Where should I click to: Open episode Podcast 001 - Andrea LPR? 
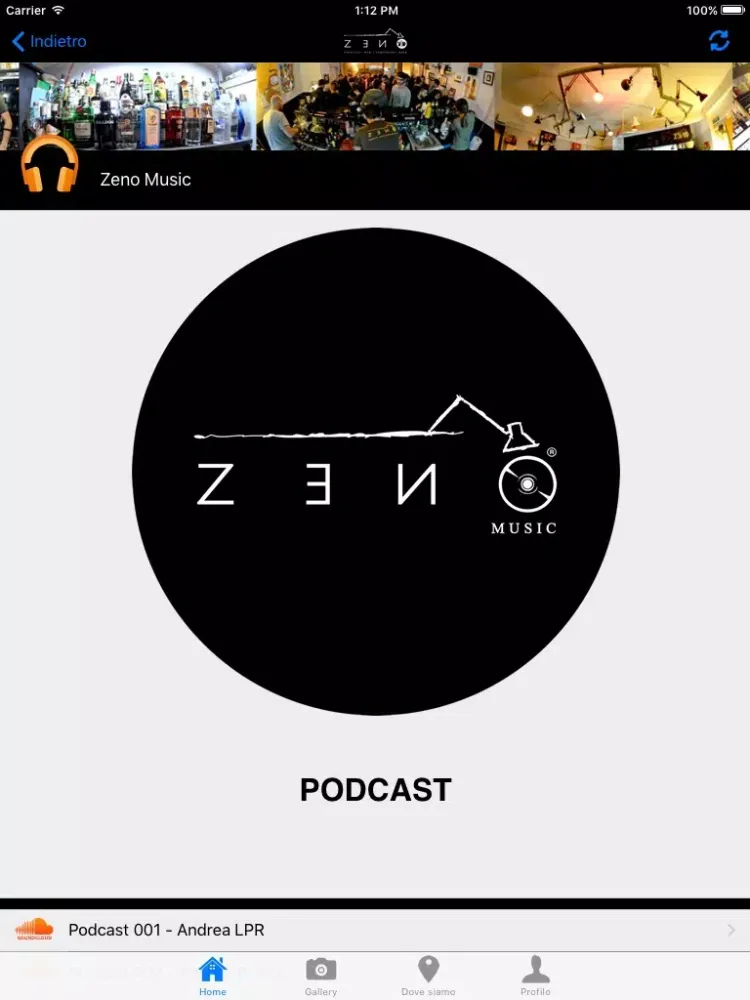(x=165, y=929)
